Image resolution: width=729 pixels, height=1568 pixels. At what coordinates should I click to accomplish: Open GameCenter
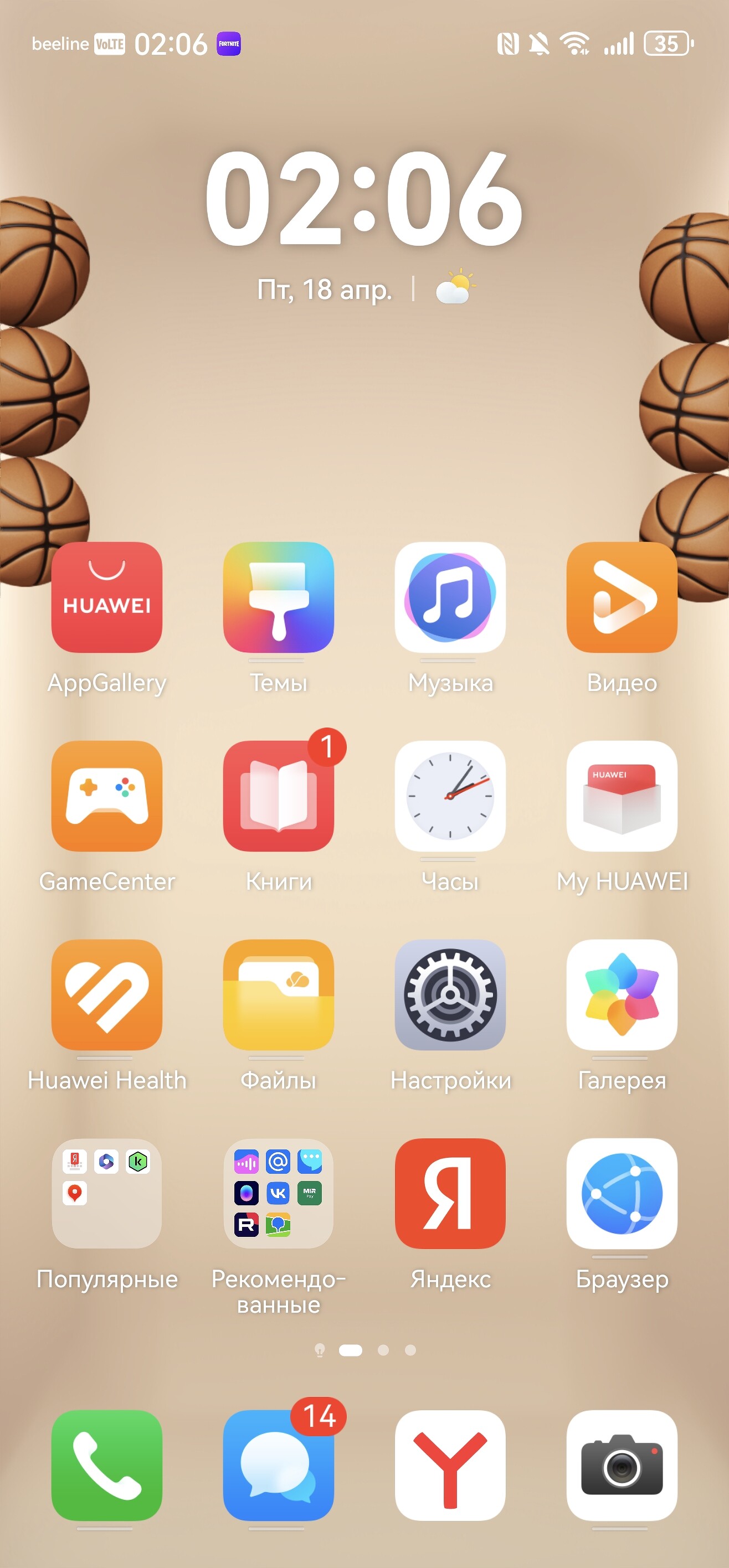pyautogui.click(x=106, y=796)
